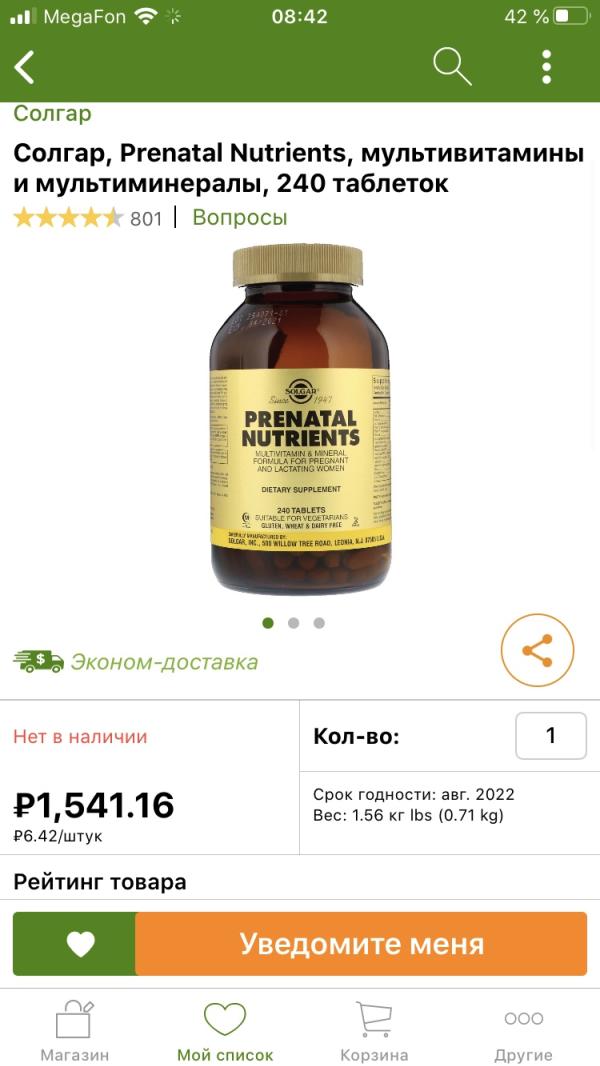Open the Вопросы questions link
600x1066 pixels.
point(239,217)
